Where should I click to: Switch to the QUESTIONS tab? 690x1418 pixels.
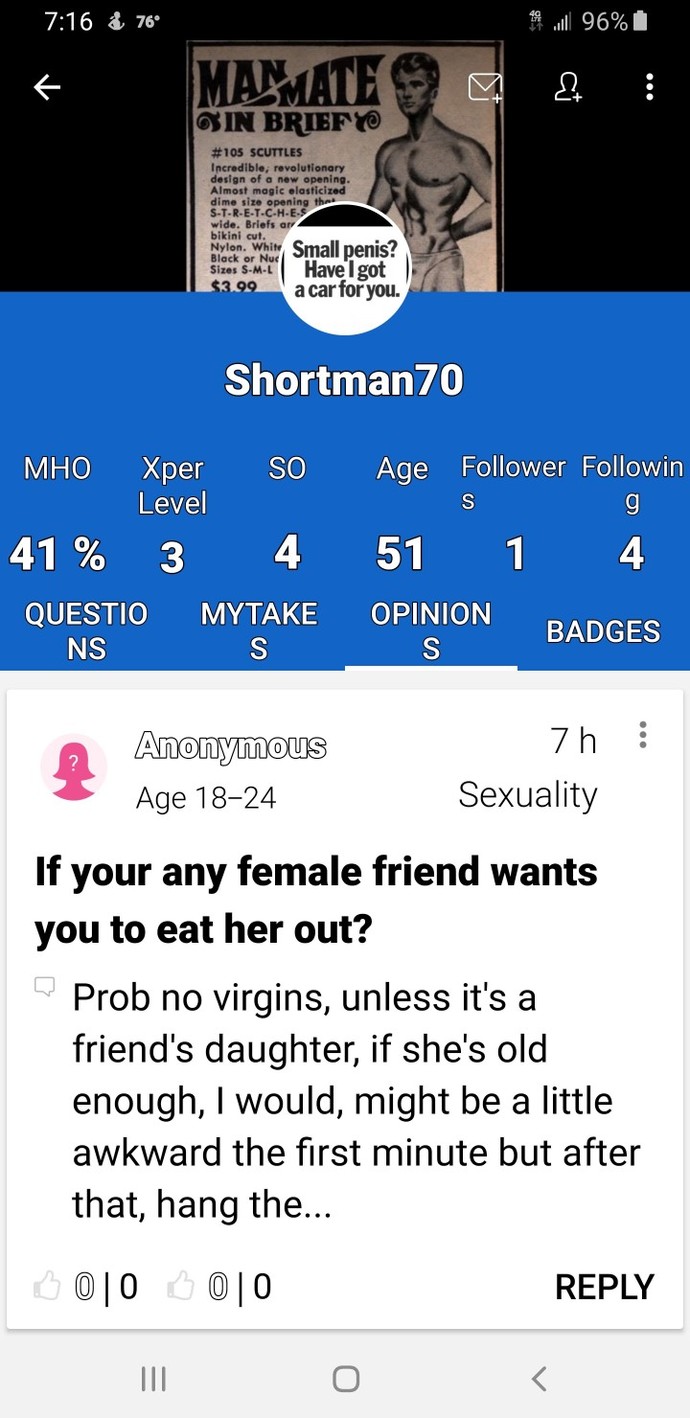[86, 630]
